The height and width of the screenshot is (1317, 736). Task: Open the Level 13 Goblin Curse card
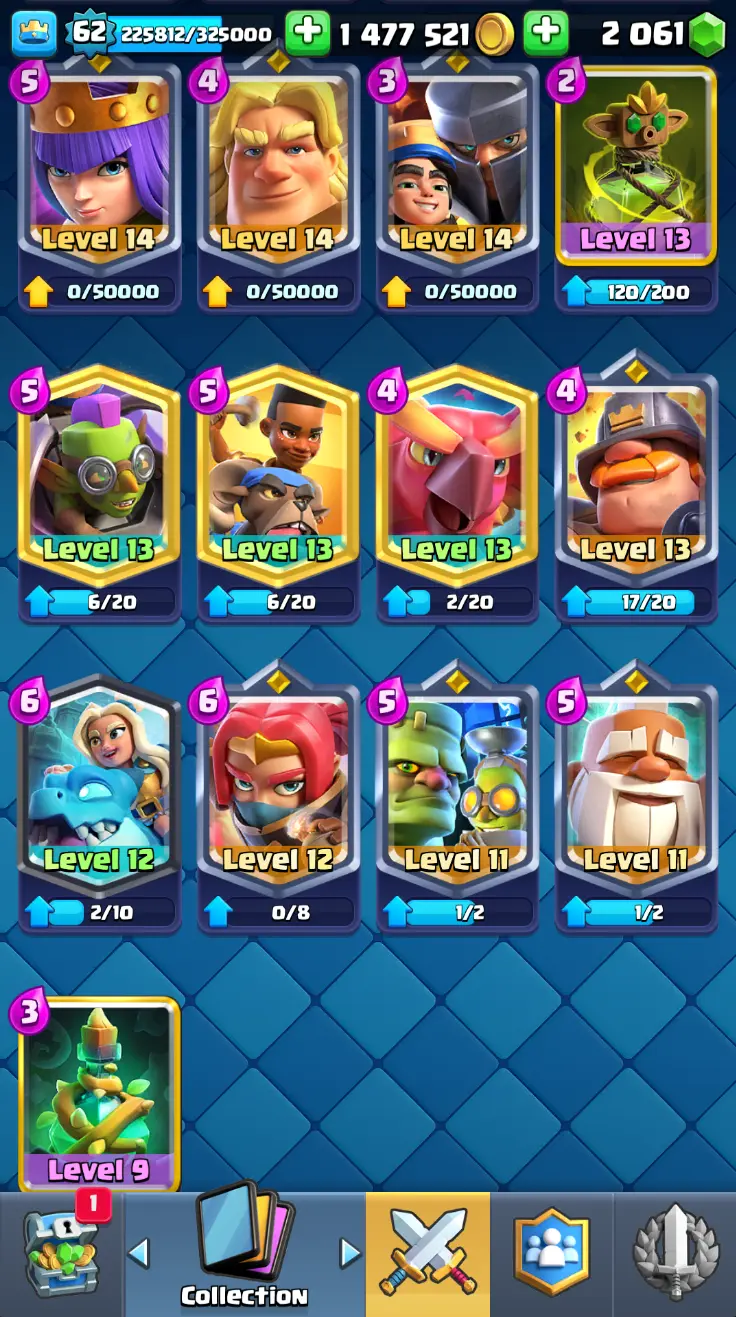click(x=636, y=165)
